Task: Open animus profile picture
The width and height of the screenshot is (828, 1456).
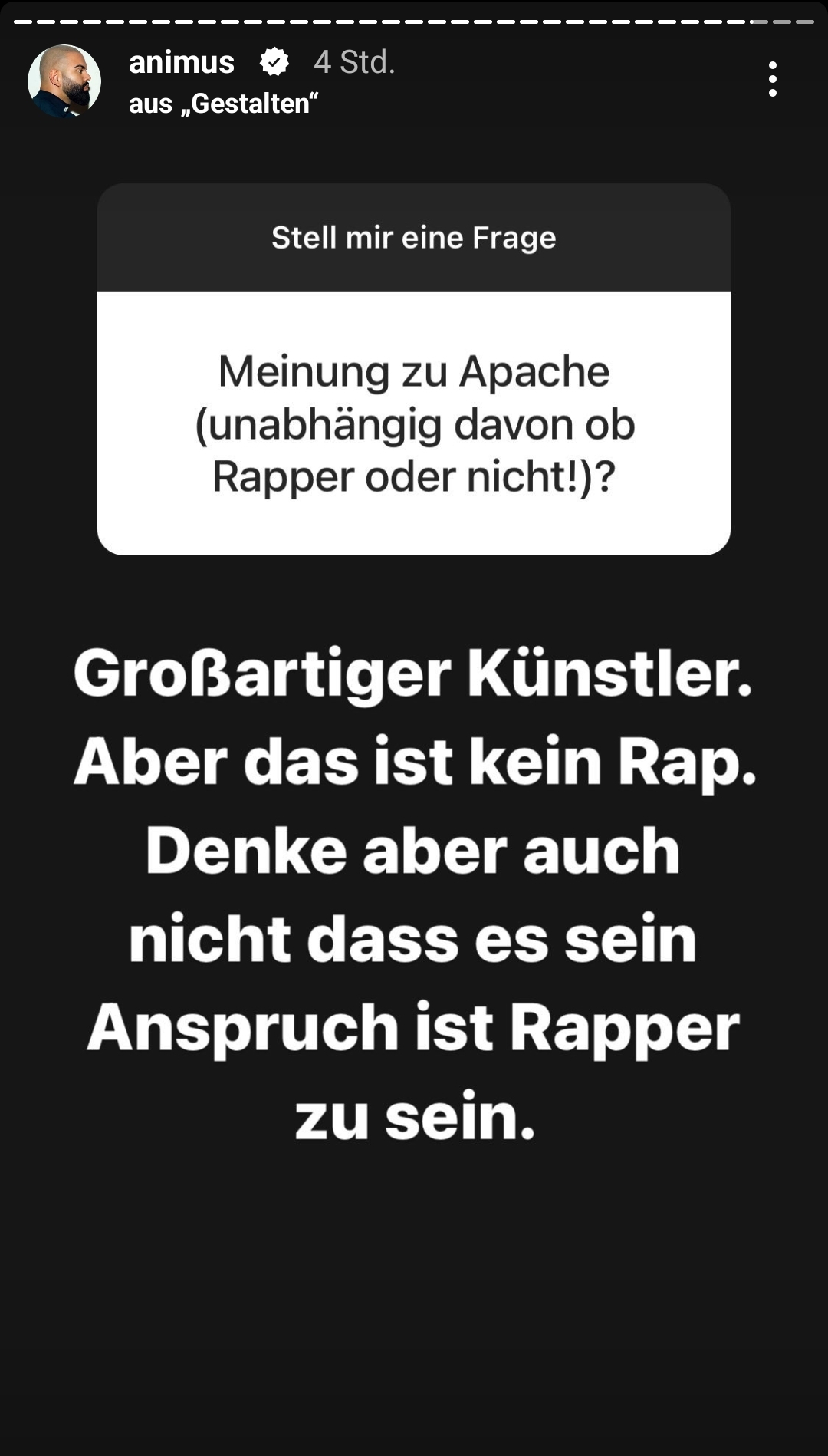Action: click(64, 81)
